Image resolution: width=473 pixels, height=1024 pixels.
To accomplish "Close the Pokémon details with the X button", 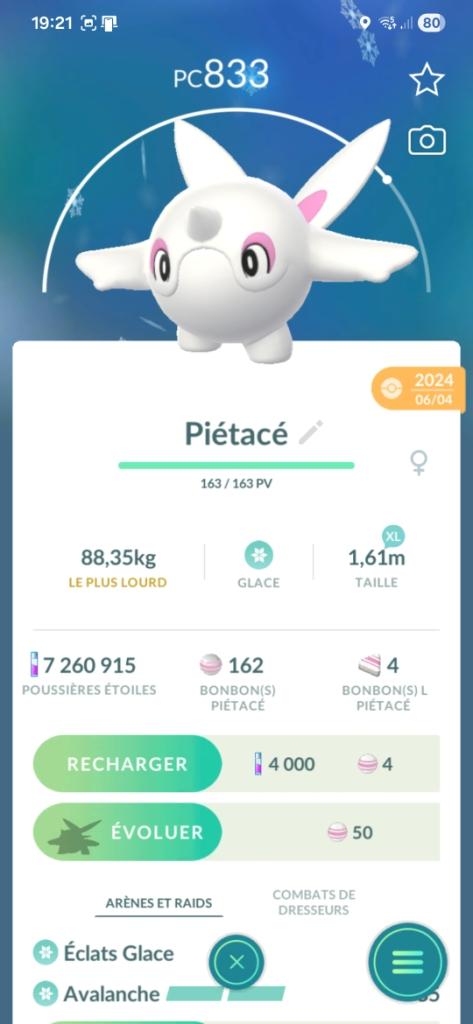I will pos(236,961).
